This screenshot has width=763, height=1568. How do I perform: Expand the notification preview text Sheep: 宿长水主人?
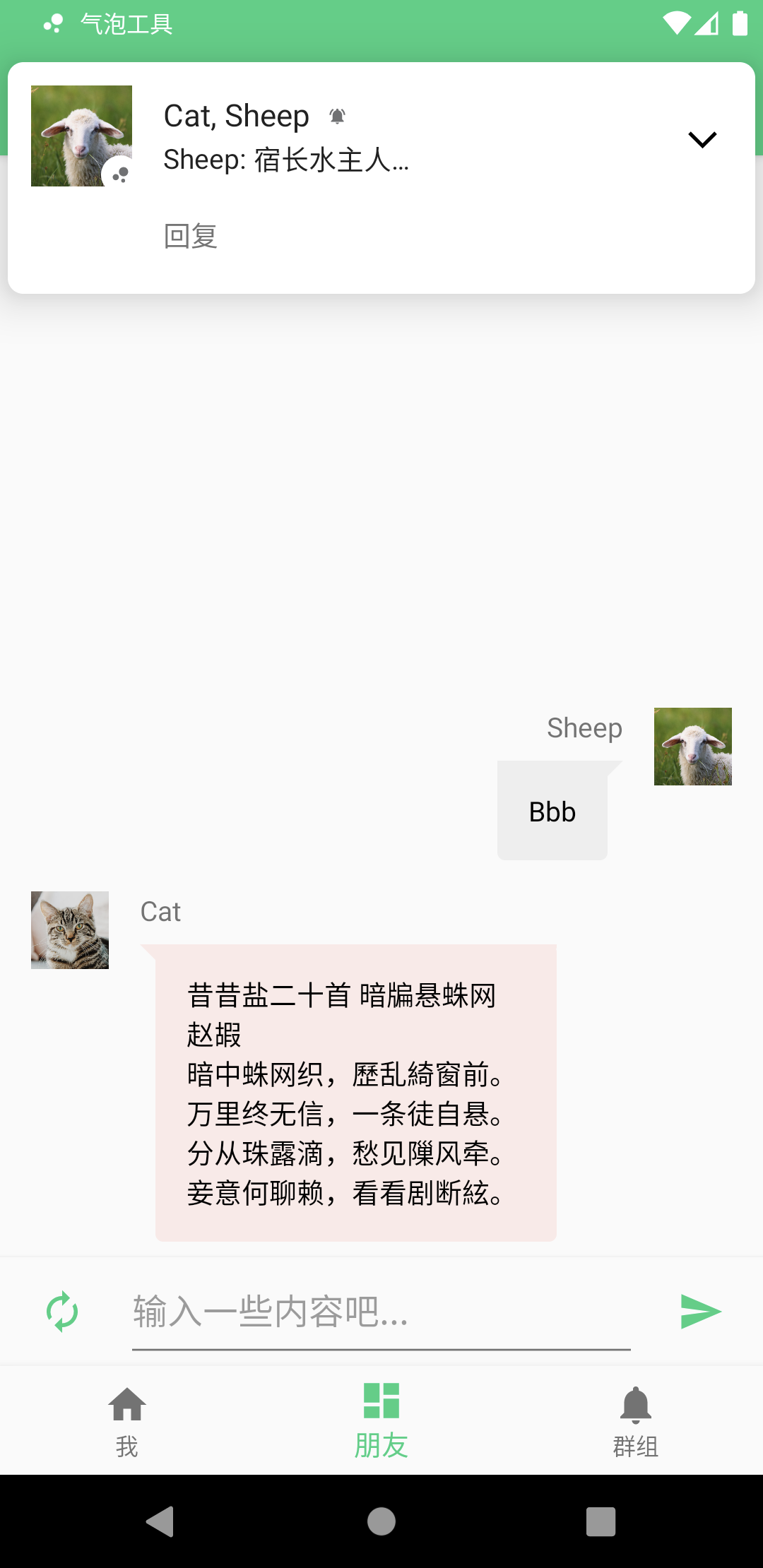click(286, 161)
